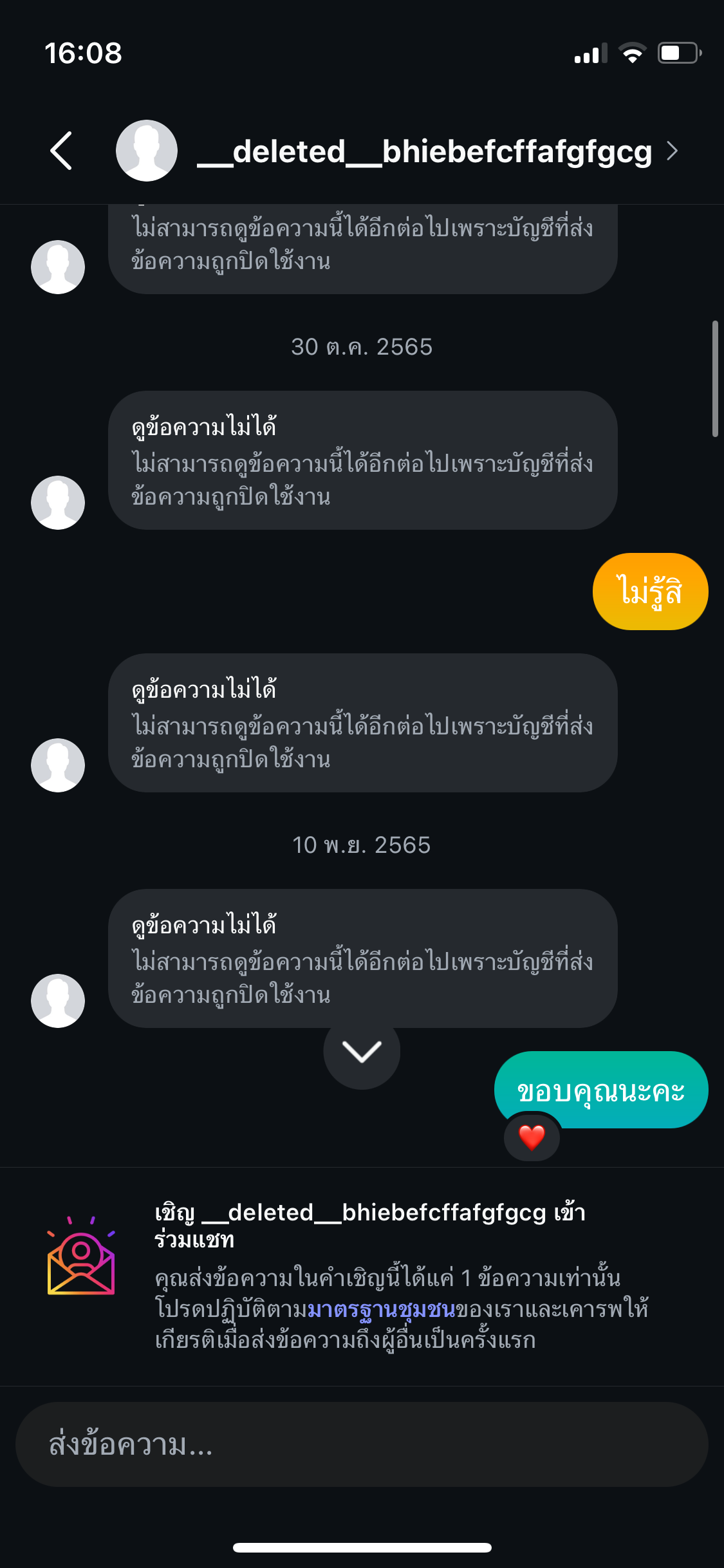Focus the ส่งข้อความ message input field
Screen dimensions: 724x1568
click(362, 1444)
